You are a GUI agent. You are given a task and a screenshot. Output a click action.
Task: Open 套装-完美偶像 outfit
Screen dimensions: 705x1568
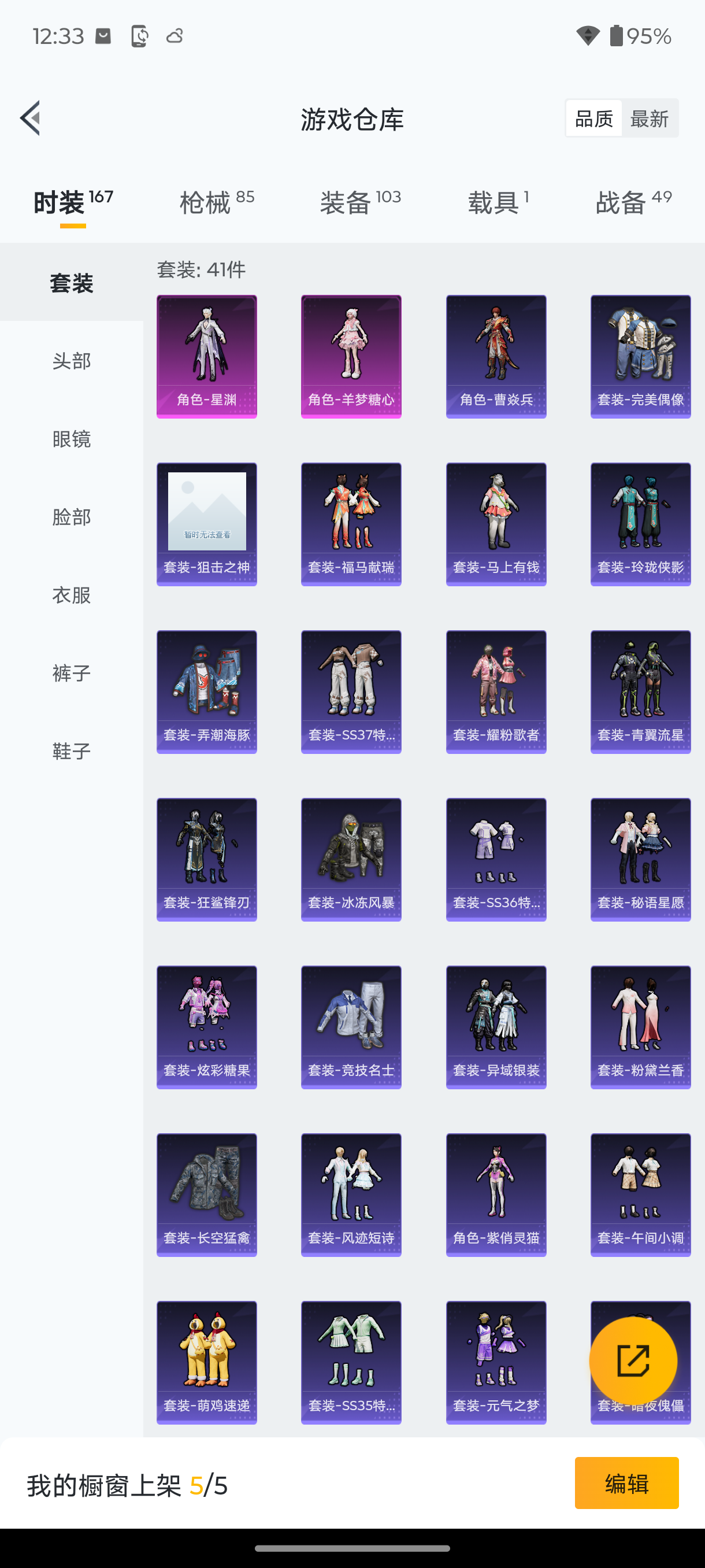click(x=640, y=357)
